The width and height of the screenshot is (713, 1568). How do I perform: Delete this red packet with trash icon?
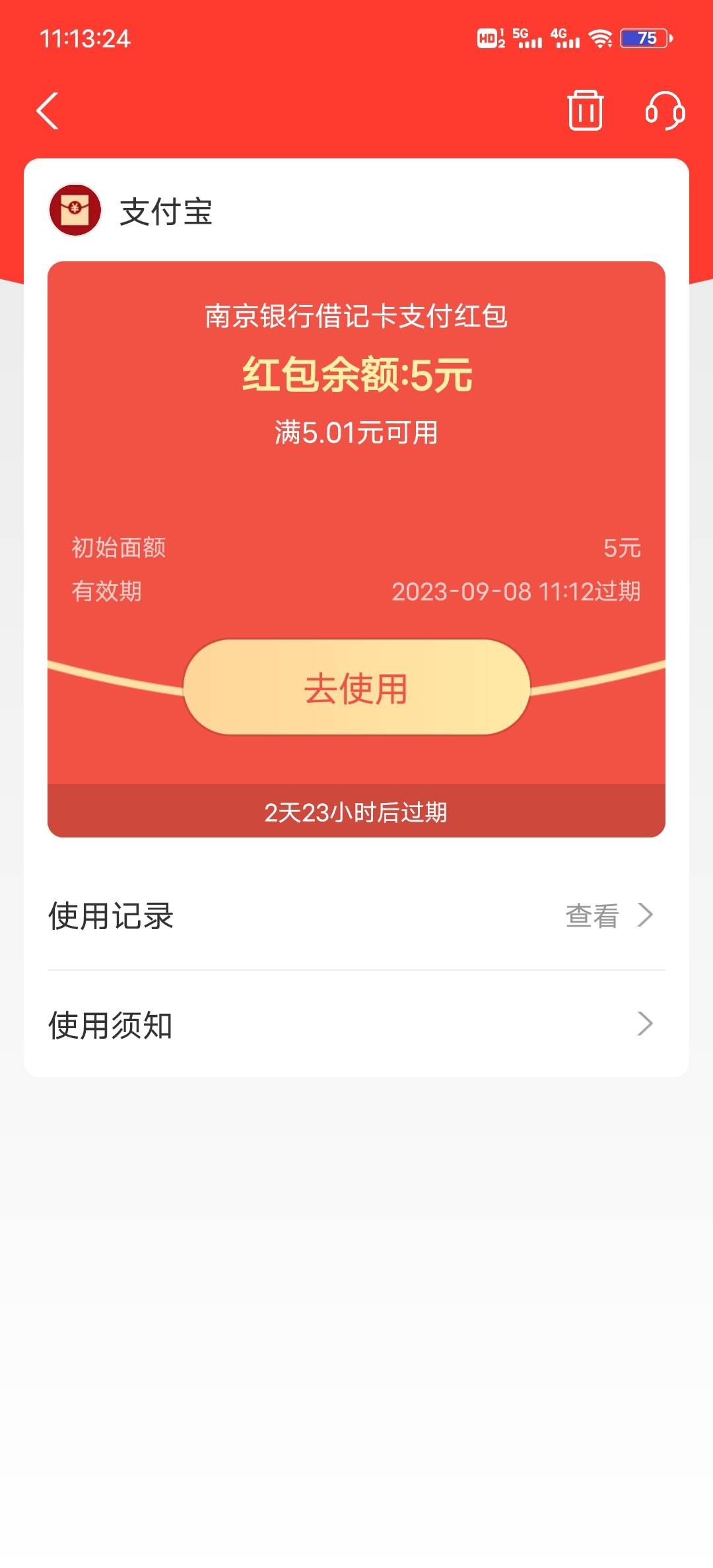pyautogui.click(x=585, y=110)
